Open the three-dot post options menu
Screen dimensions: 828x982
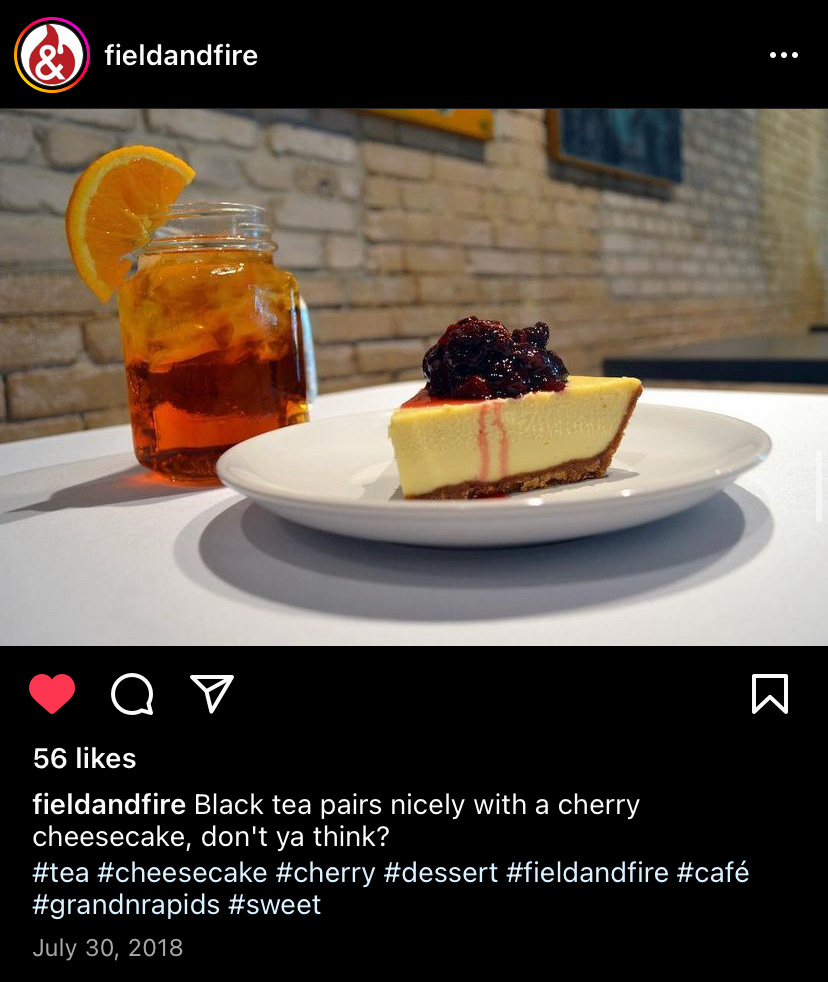[x=784, y=55]
